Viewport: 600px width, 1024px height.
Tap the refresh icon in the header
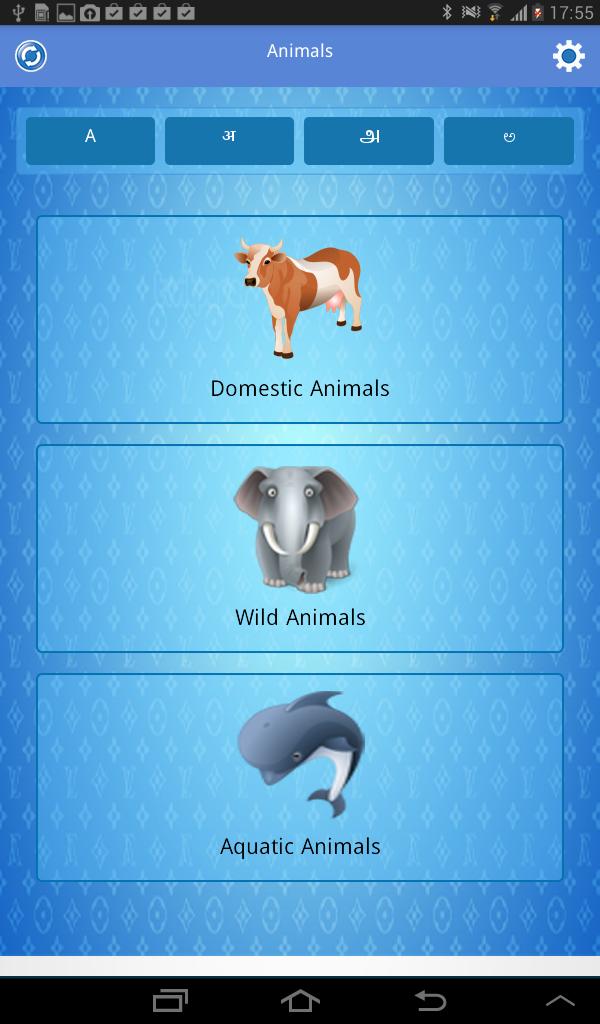31,56
